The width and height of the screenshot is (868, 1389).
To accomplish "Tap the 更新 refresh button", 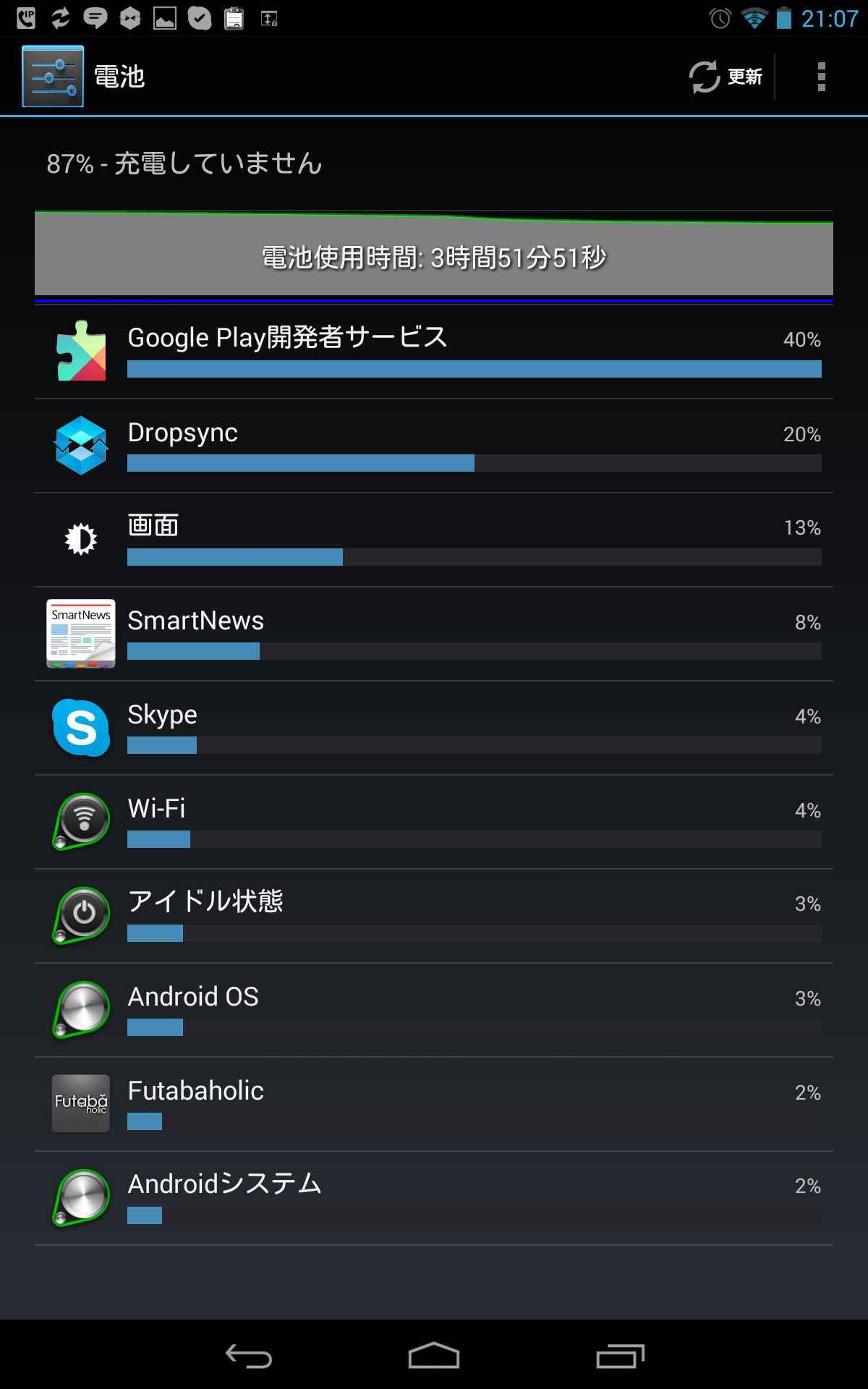I will [x=726, y=77].
